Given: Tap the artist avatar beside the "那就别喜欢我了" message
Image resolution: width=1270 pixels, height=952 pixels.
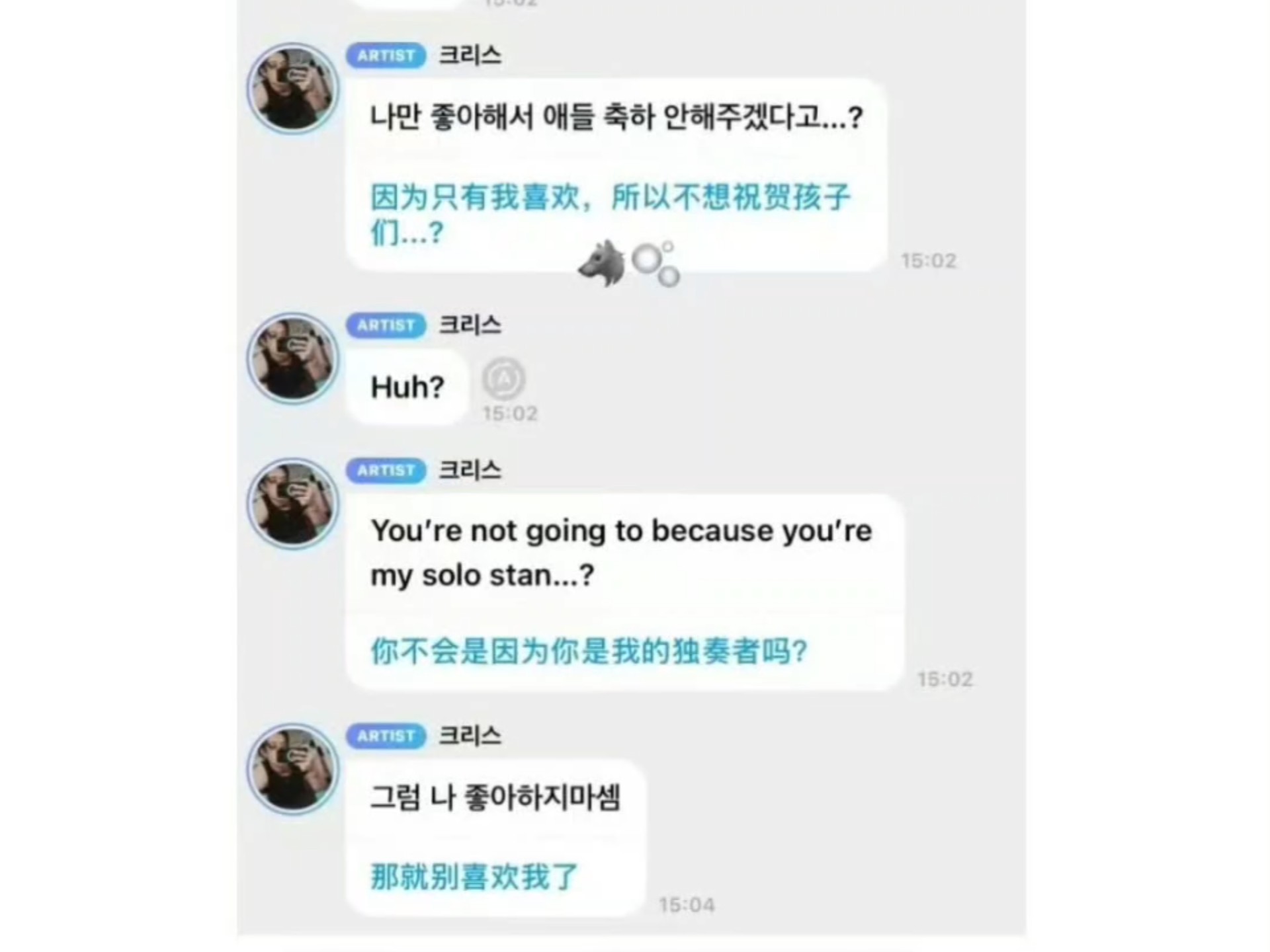Looking at the screenshot, I should (x=293, y=769).
